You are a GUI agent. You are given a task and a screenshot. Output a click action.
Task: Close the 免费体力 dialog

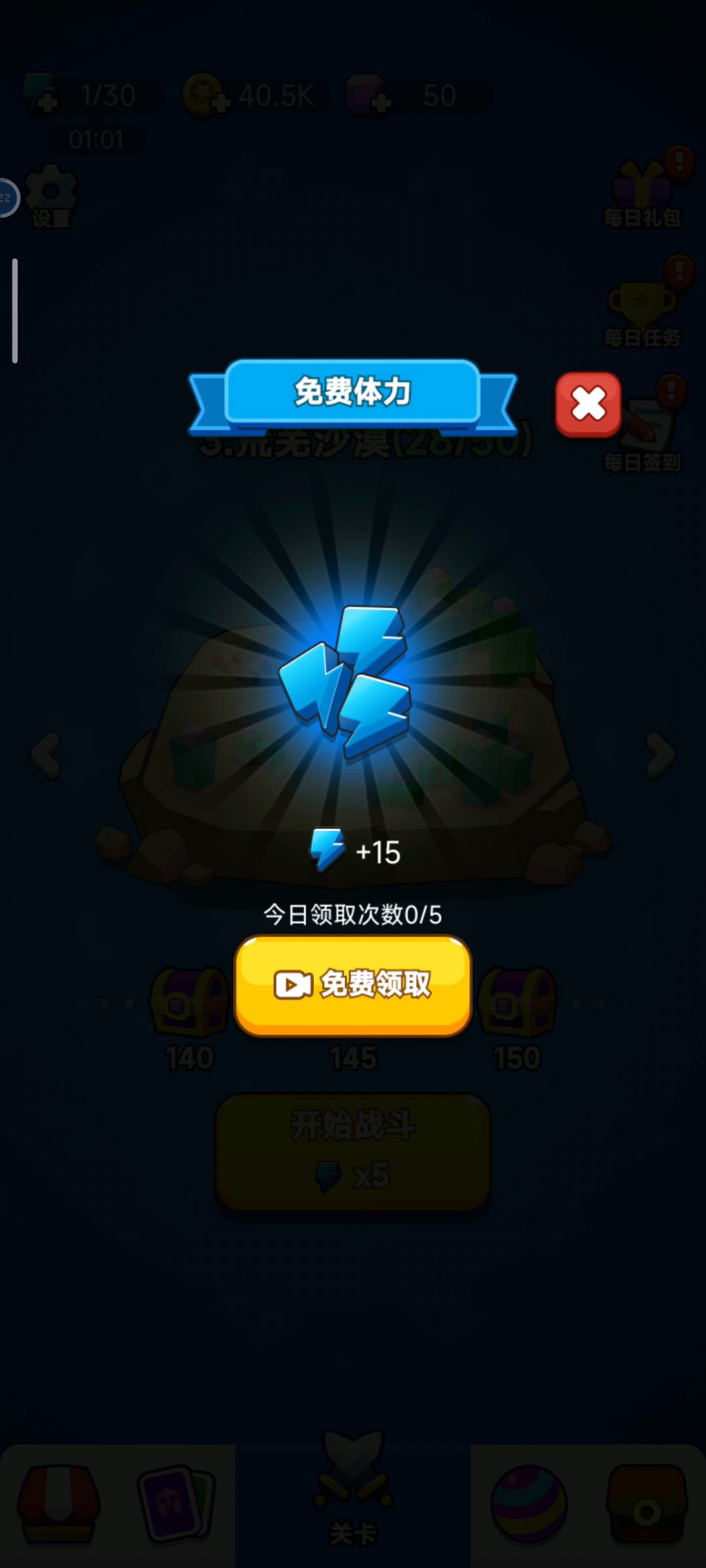click(588, 404)
